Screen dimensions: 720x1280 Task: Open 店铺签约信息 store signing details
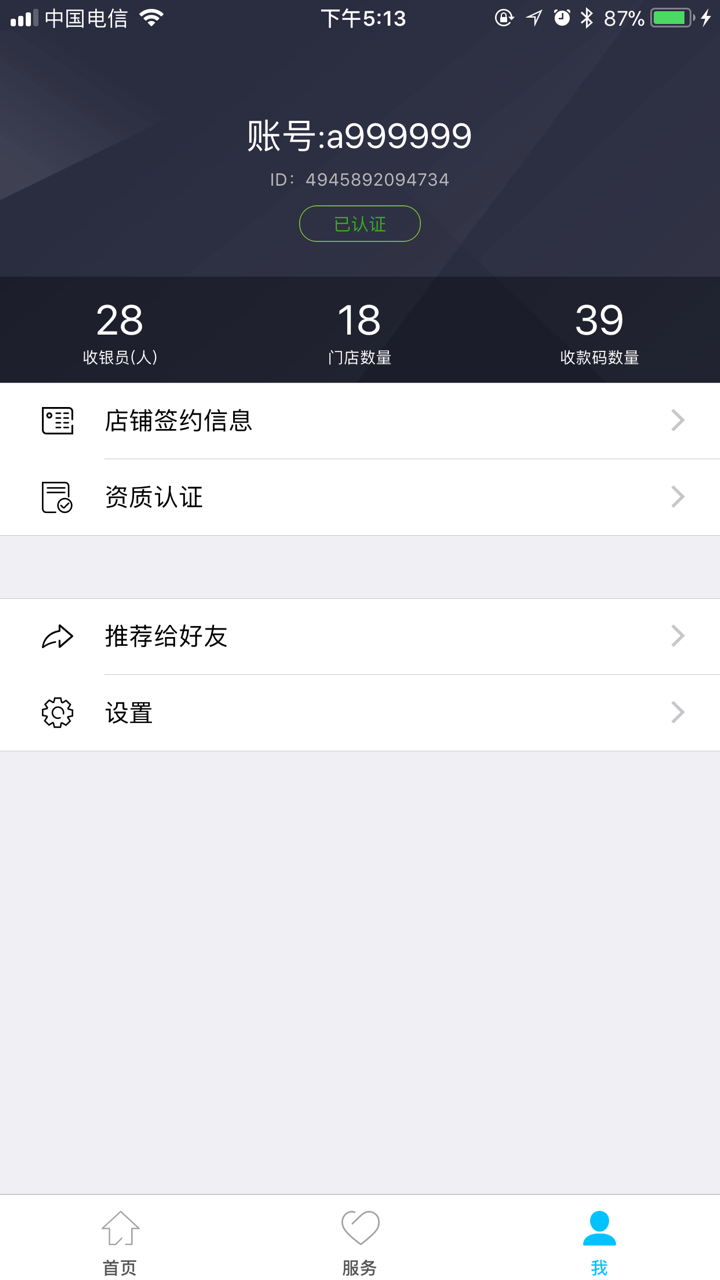pyautogui.click(x=178, y=420)
